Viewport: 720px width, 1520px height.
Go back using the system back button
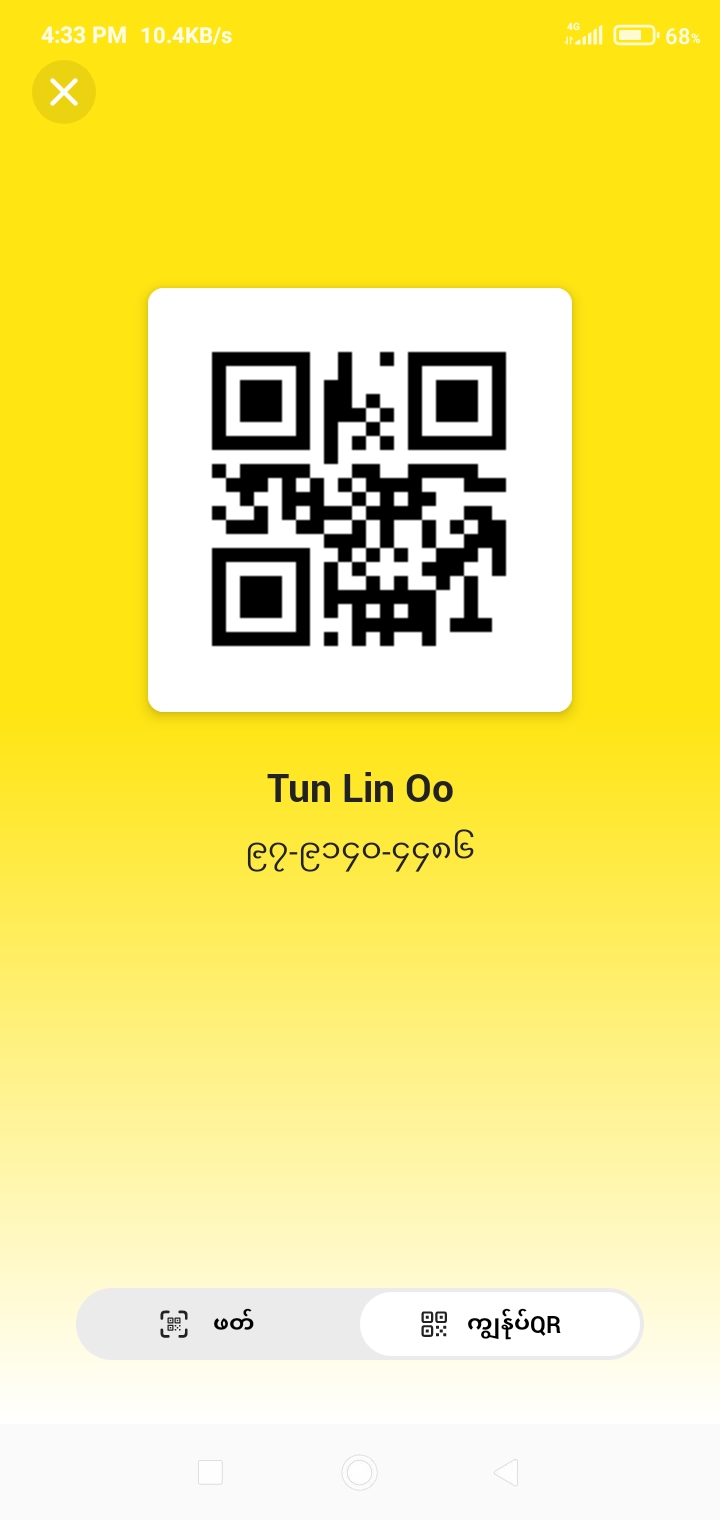(x=506, y=1472)
